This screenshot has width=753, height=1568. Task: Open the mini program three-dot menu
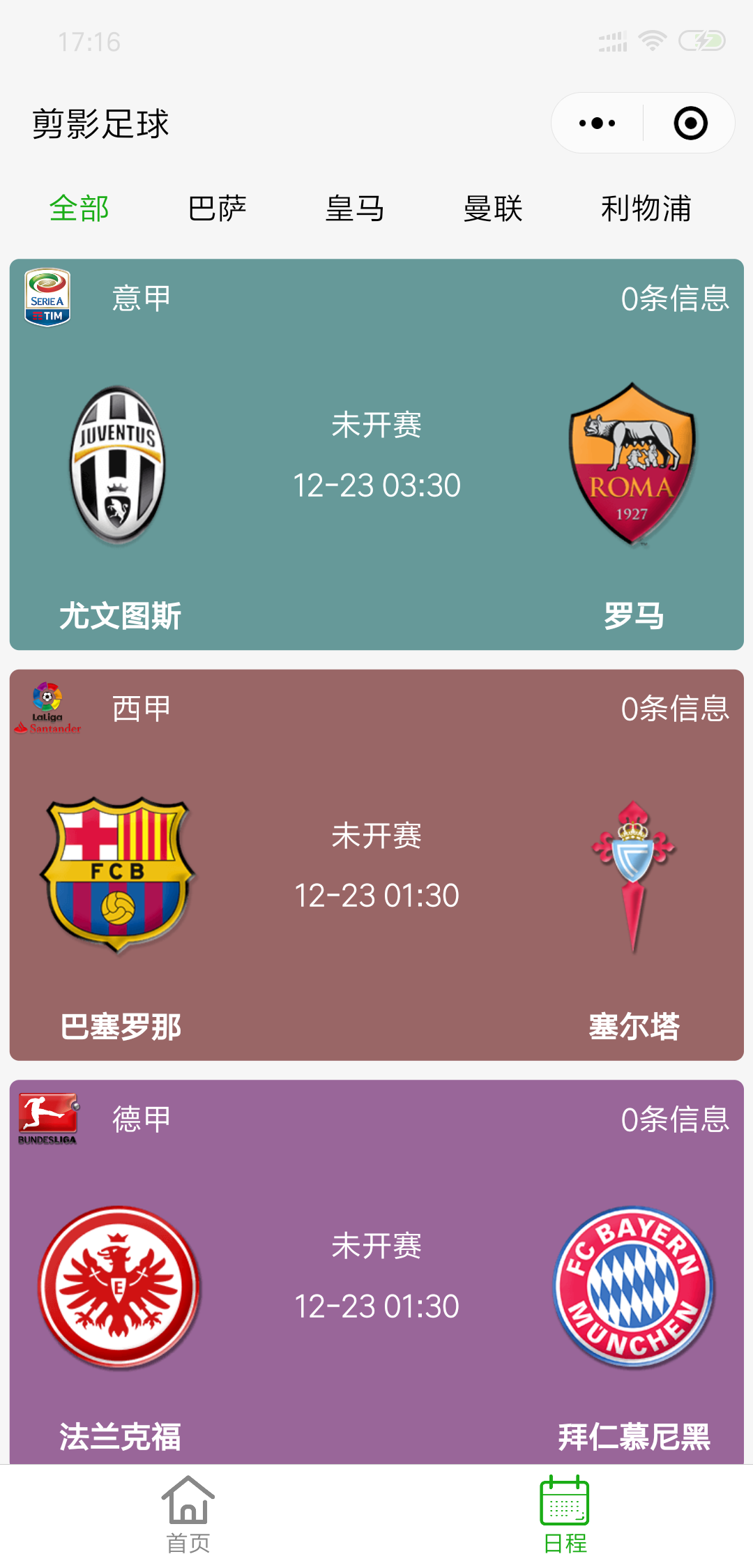(x=597, y=123)
